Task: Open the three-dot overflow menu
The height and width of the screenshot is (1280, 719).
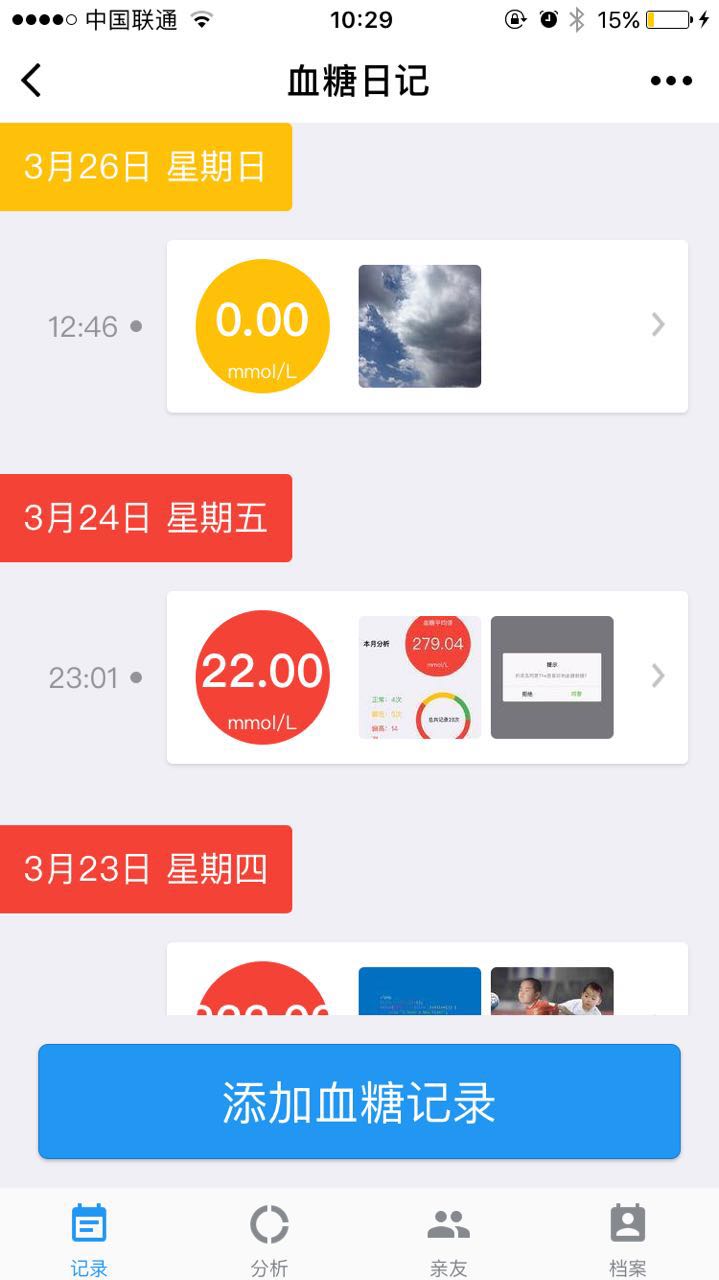Action: (x=671, y=81)
